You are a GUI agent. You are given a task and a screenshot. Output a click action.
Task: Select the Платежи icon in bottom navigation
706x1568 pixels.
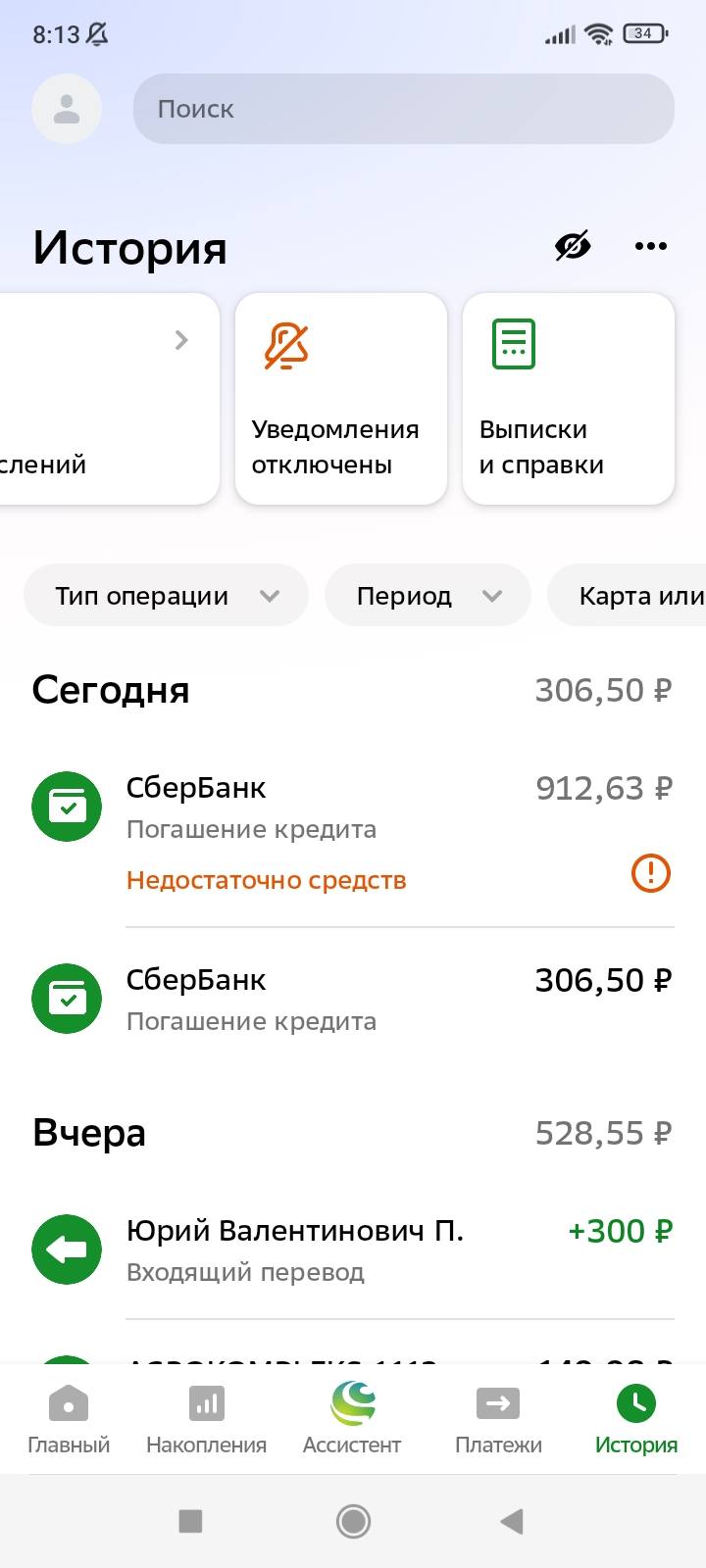click(x=498, y=1404)
